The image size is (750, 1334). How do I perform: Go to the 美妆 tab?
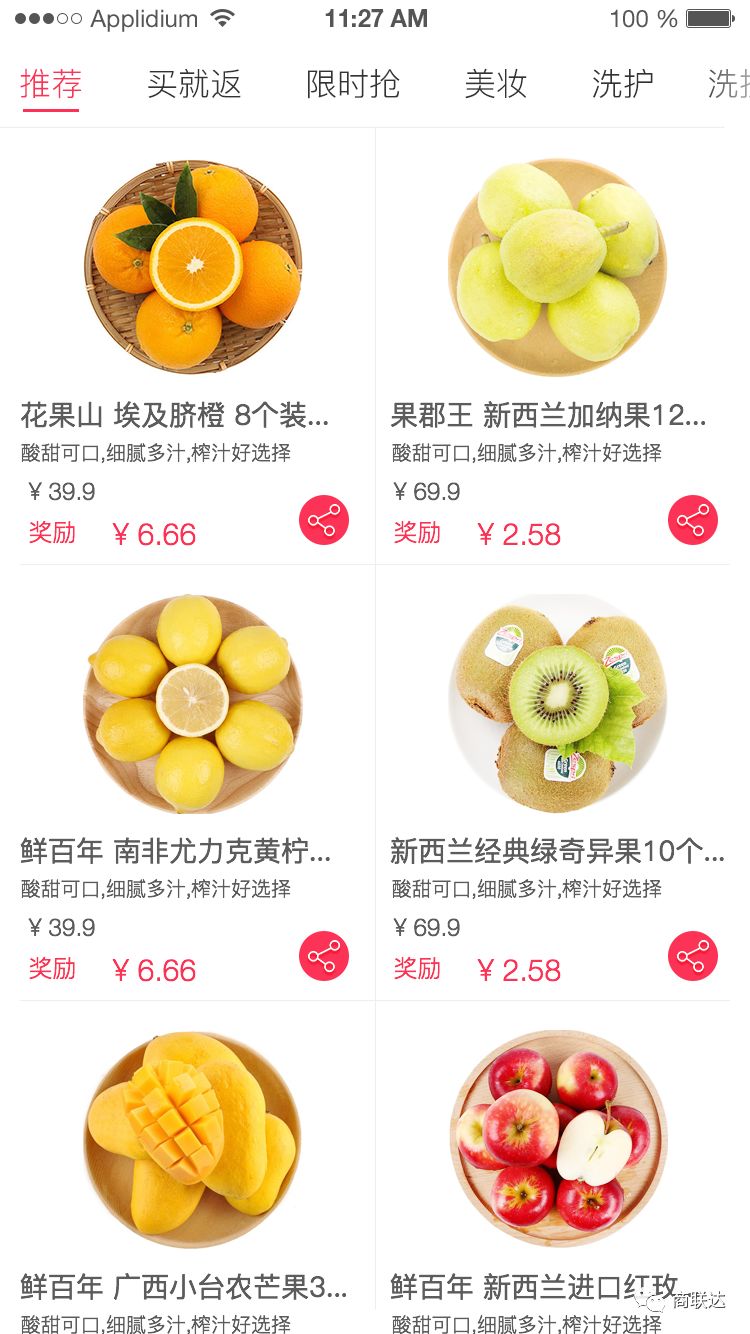(495, 84)
